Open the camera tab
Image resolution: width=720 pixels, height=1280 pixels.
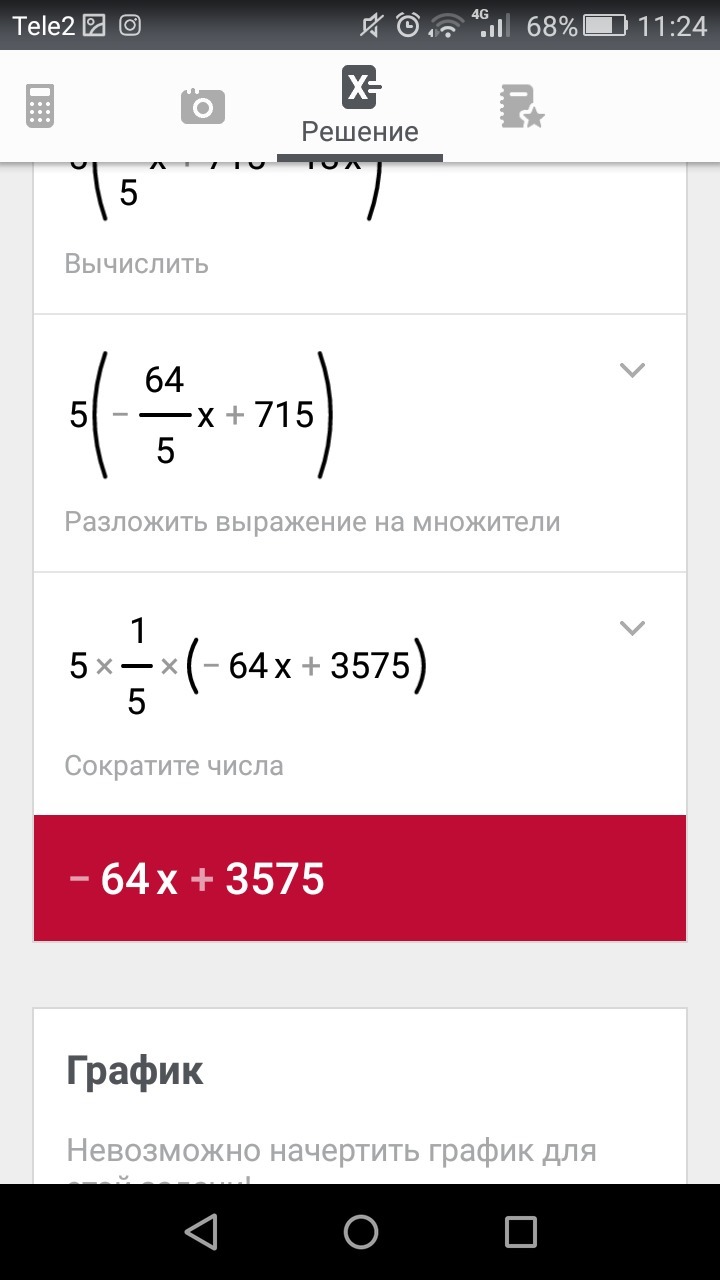pyautogui.click(x=202, y=106)
